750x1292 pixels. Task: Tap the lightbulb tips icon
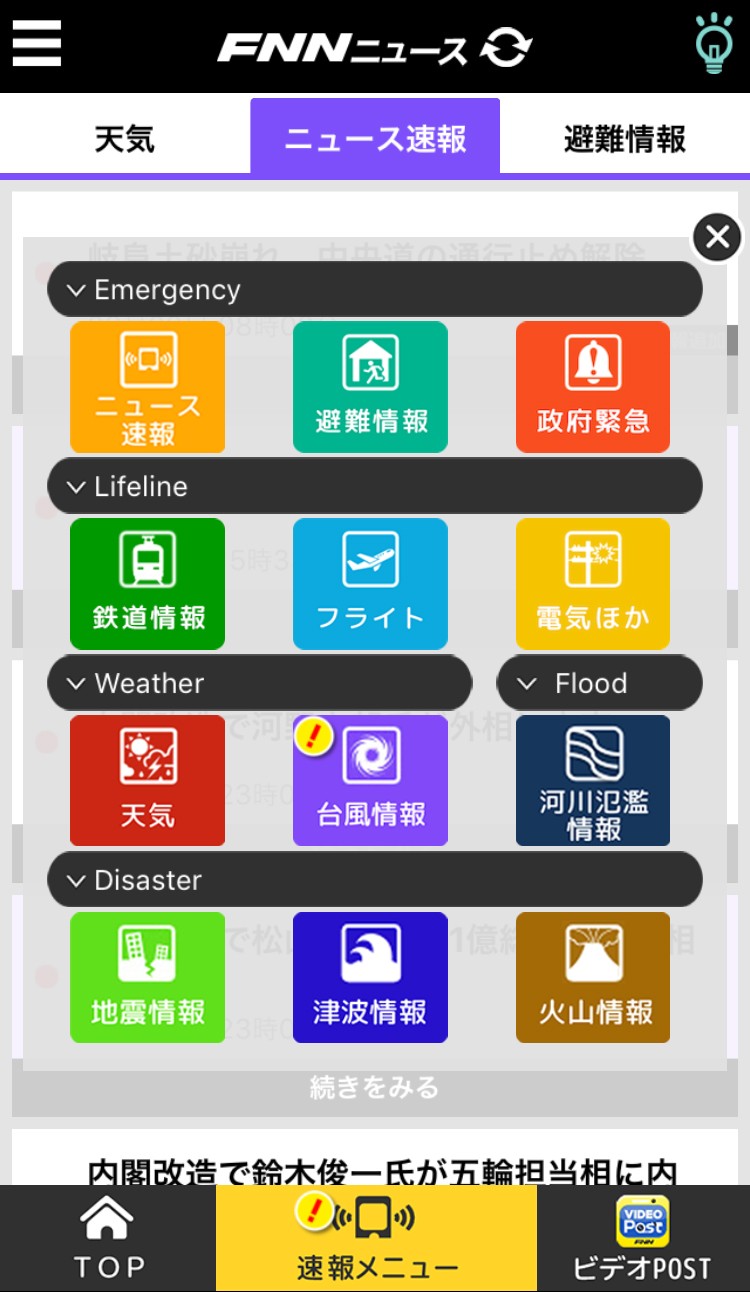pos(713,44)
